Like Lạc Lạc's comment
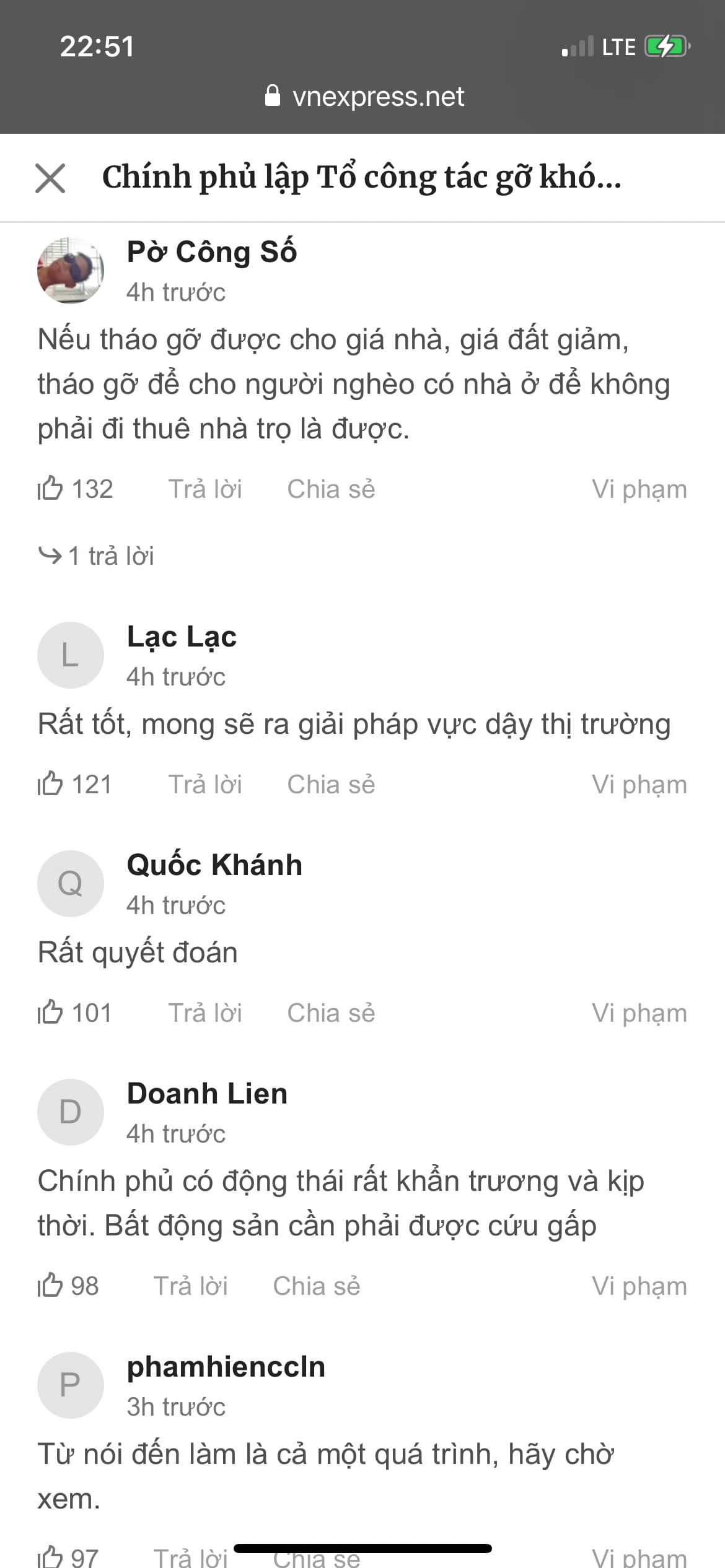The width and height of the screenshot is (725, 1568). [x=51, y=784]
